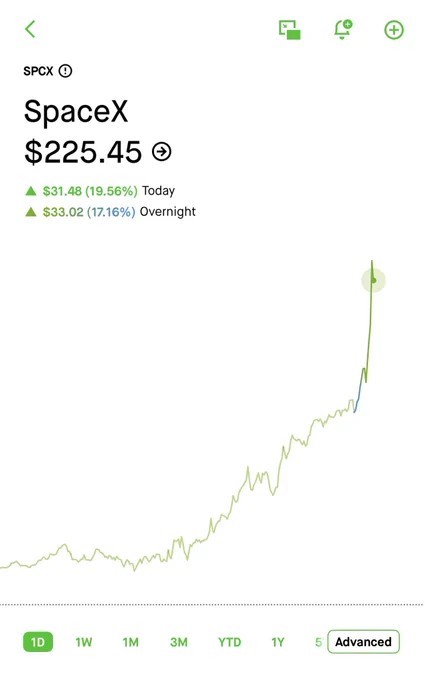Show the YTD chart range
Image resolution: width=425 pixels, height=680 pixels.
pyautogui.click(x=229, y=642)
